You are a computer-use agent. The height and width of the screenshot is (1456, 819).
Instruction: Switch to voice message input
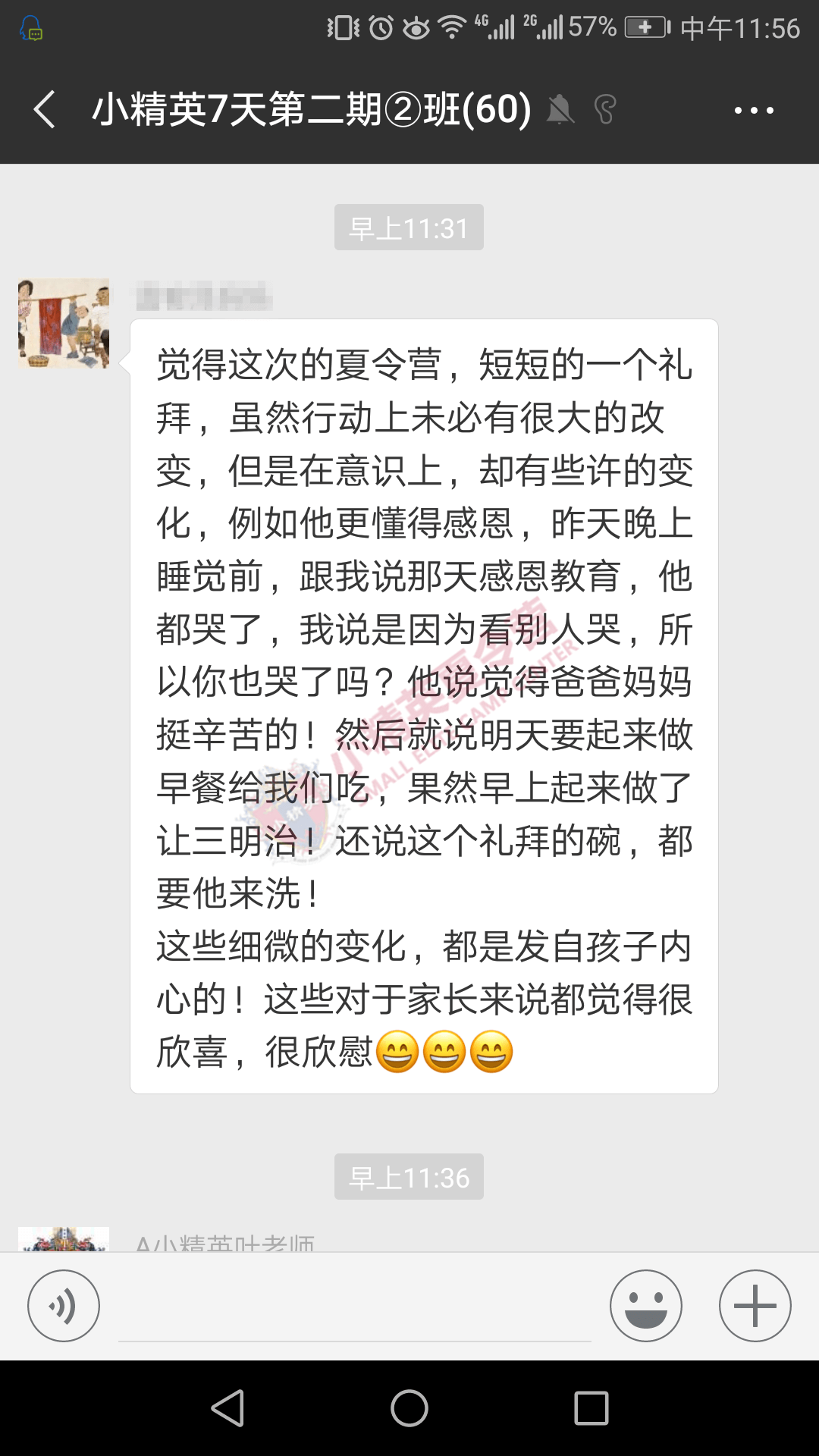click(x=64, y=1306)
